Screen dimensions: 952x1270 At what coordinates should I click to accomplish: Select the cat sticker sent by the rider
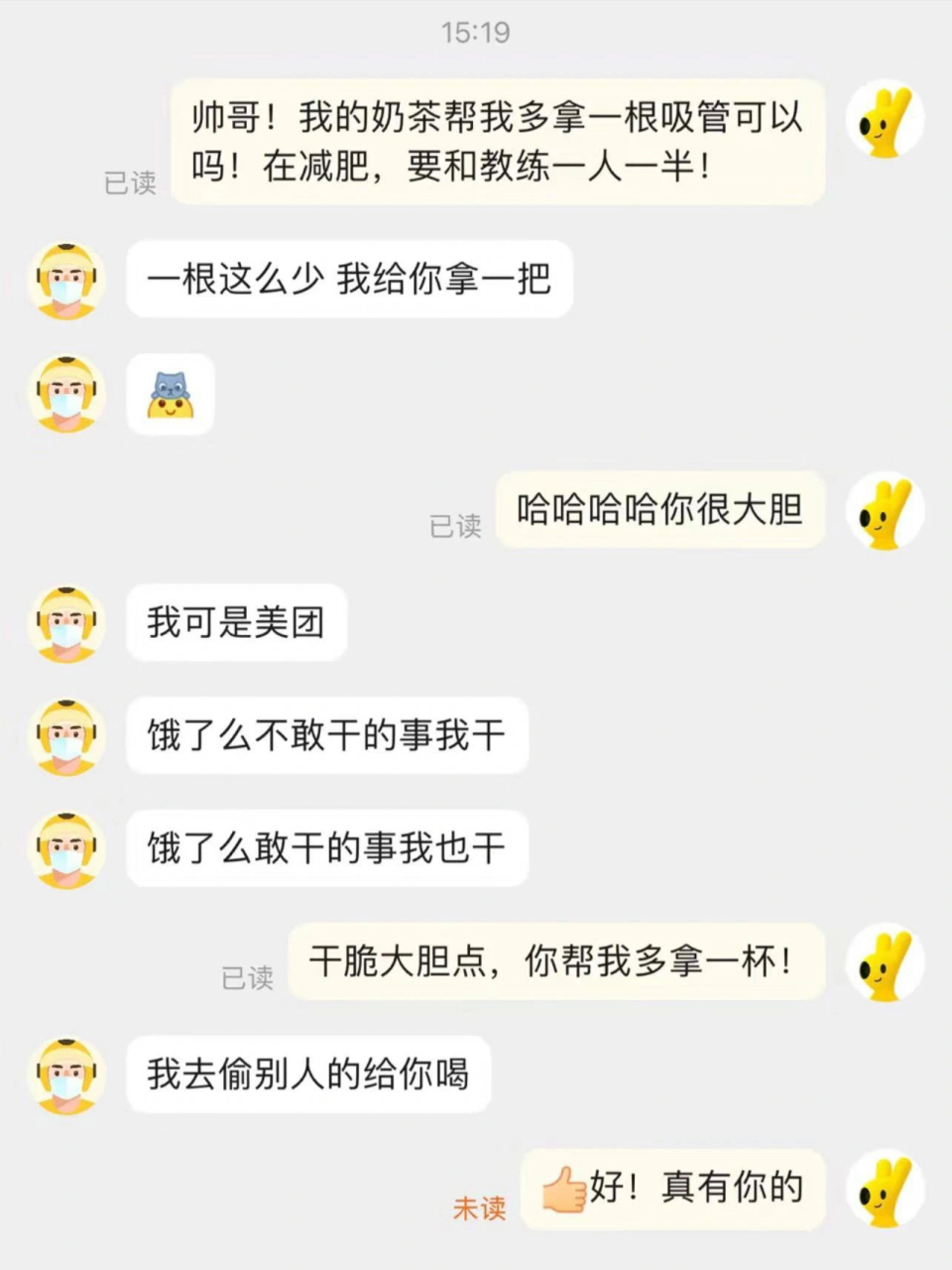[169, 393]
